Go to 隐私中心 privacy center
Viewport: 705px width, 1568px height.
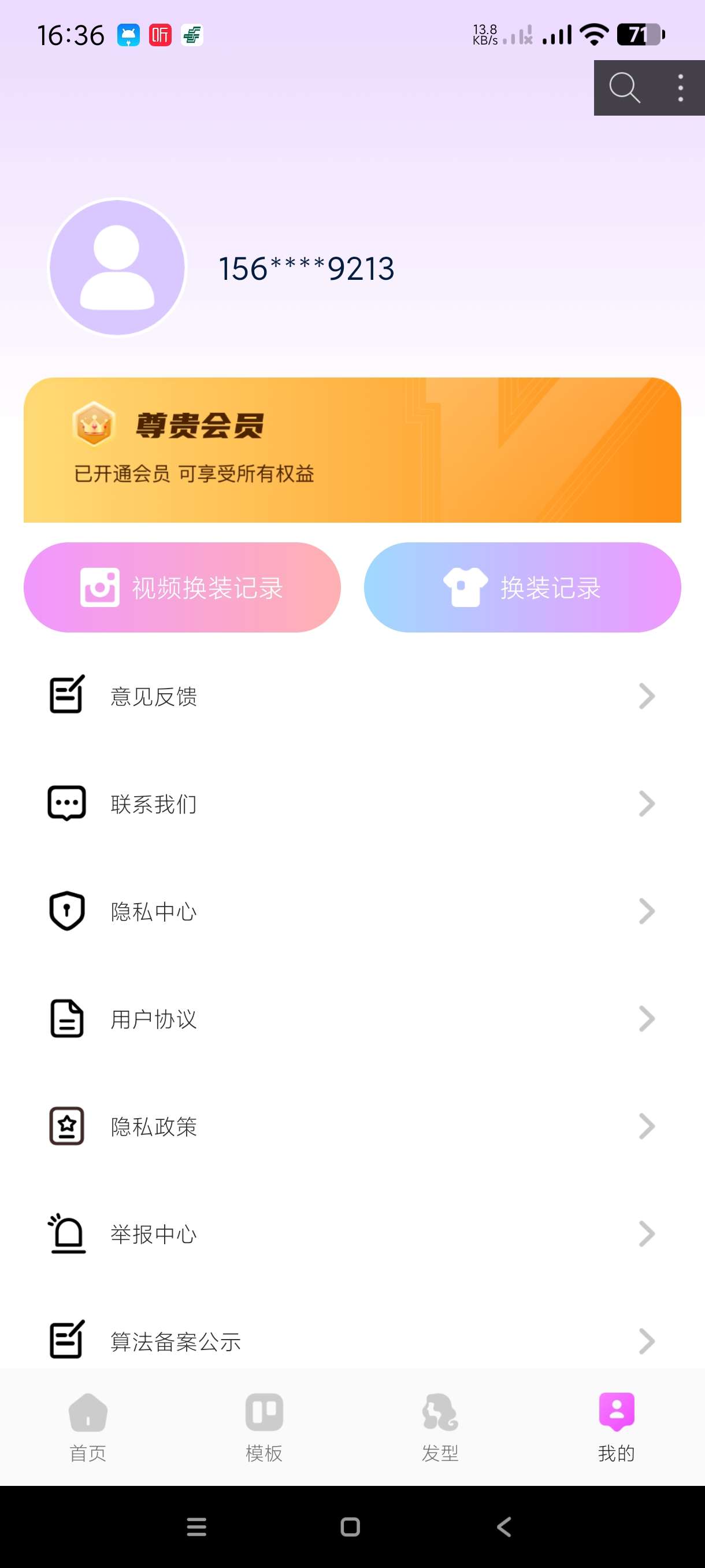point(352,911)
